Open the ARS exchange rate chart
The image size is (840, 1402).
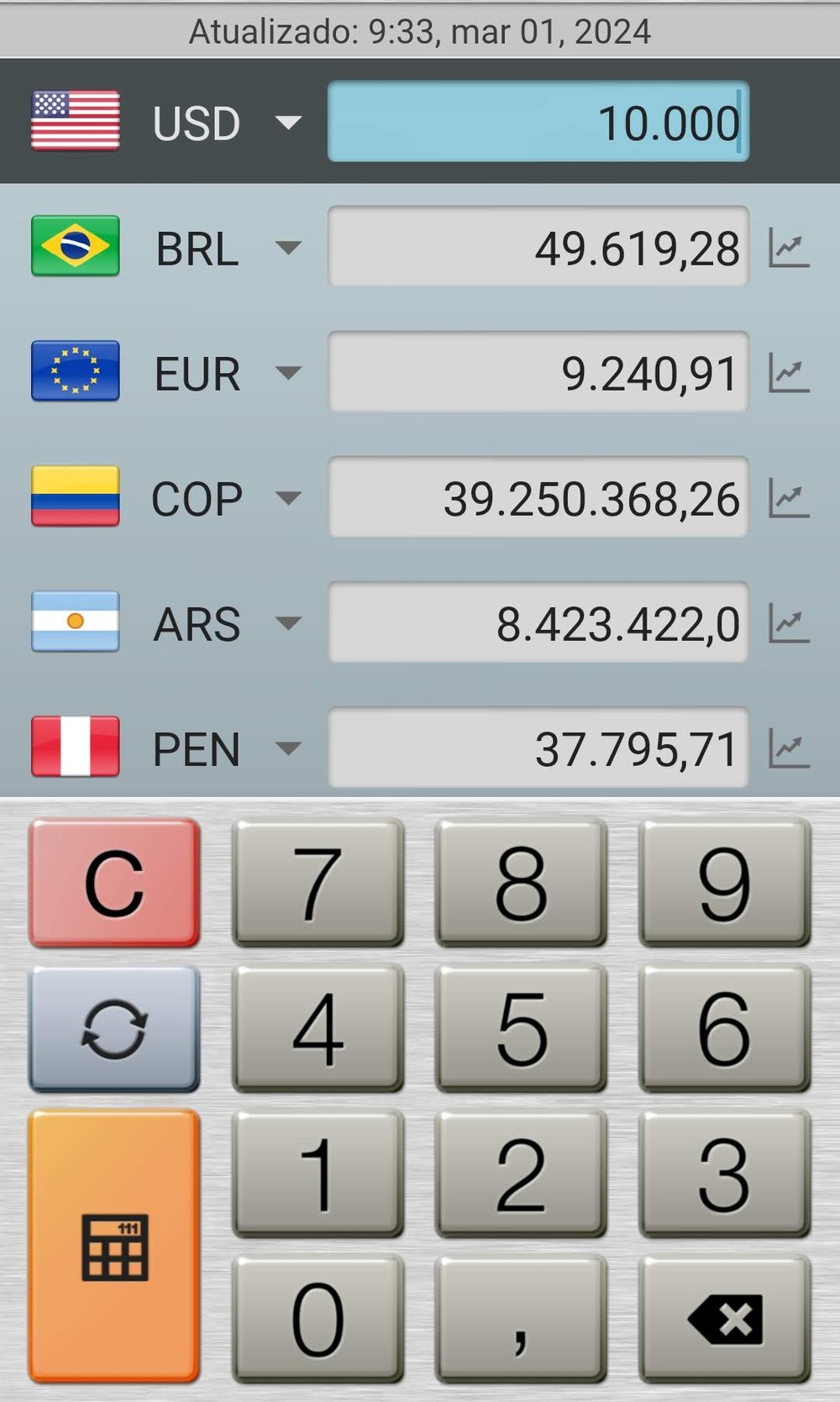788,622
